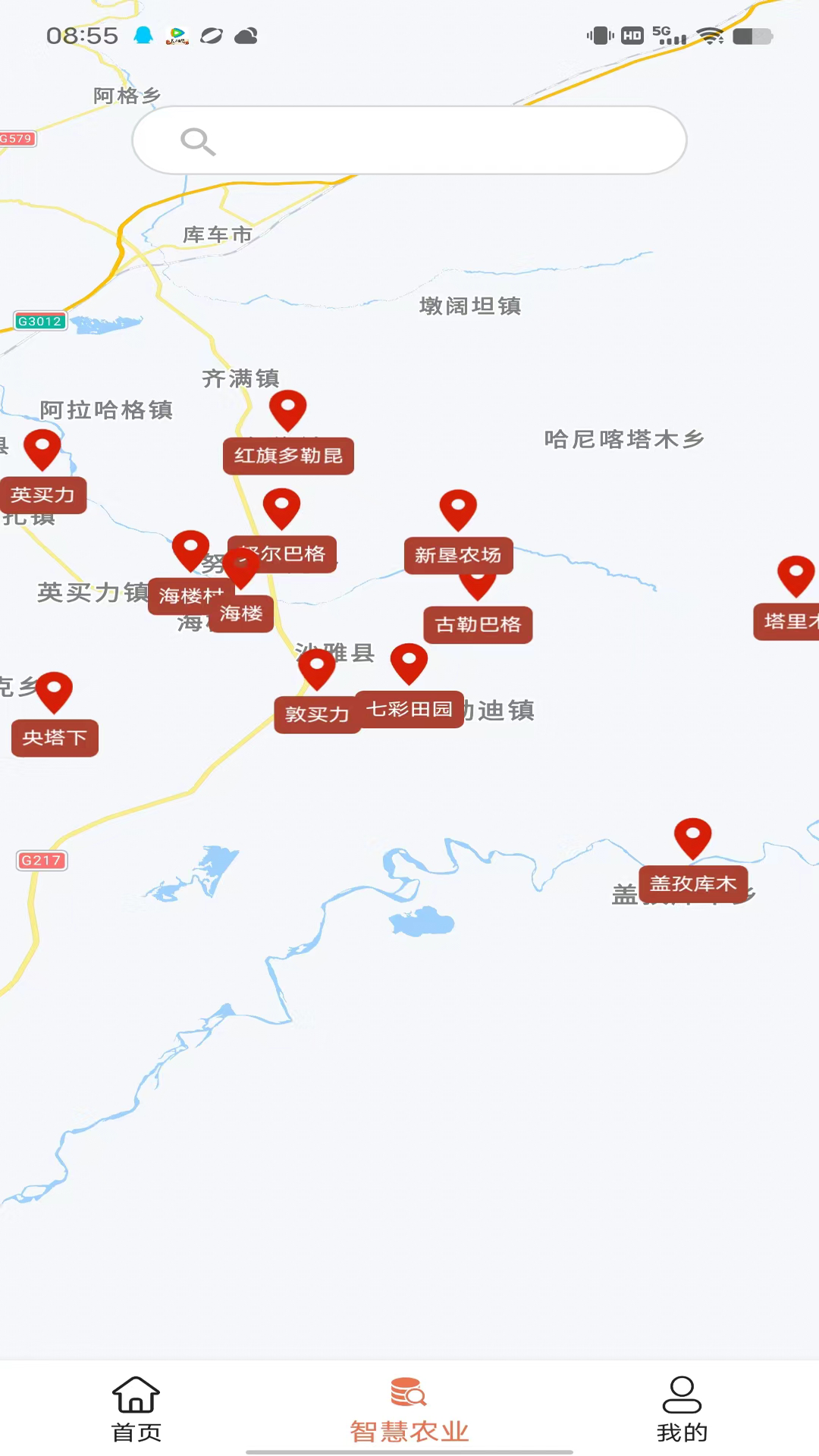Tap the 英买力 marker label
The width and height of the screenshot is (819, 1456).
pyautogui.click(x=42, y=495)
